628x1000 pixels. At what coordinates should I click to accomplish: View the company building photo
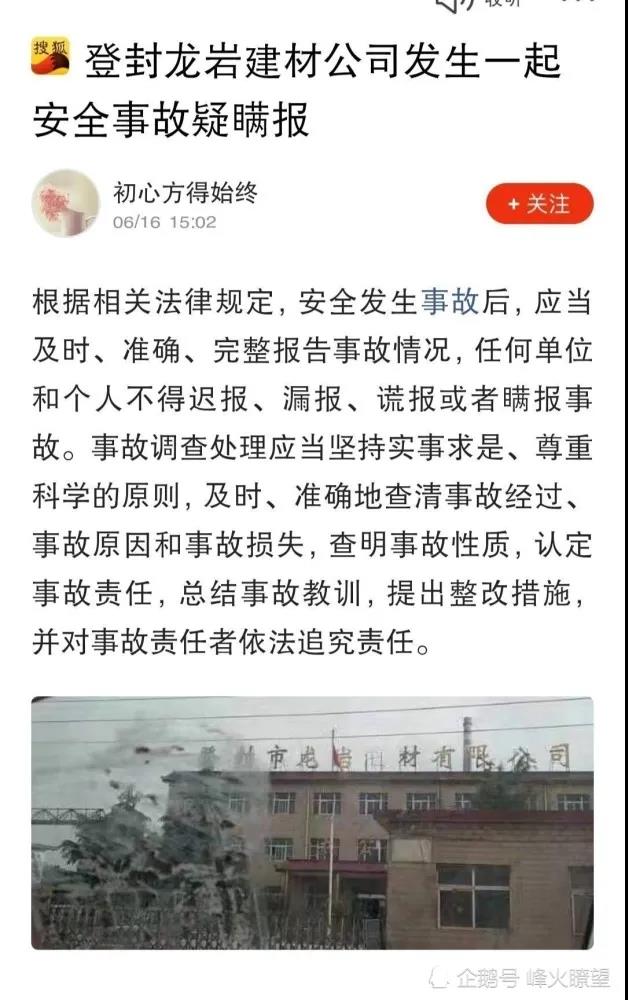tap(312, 822)
